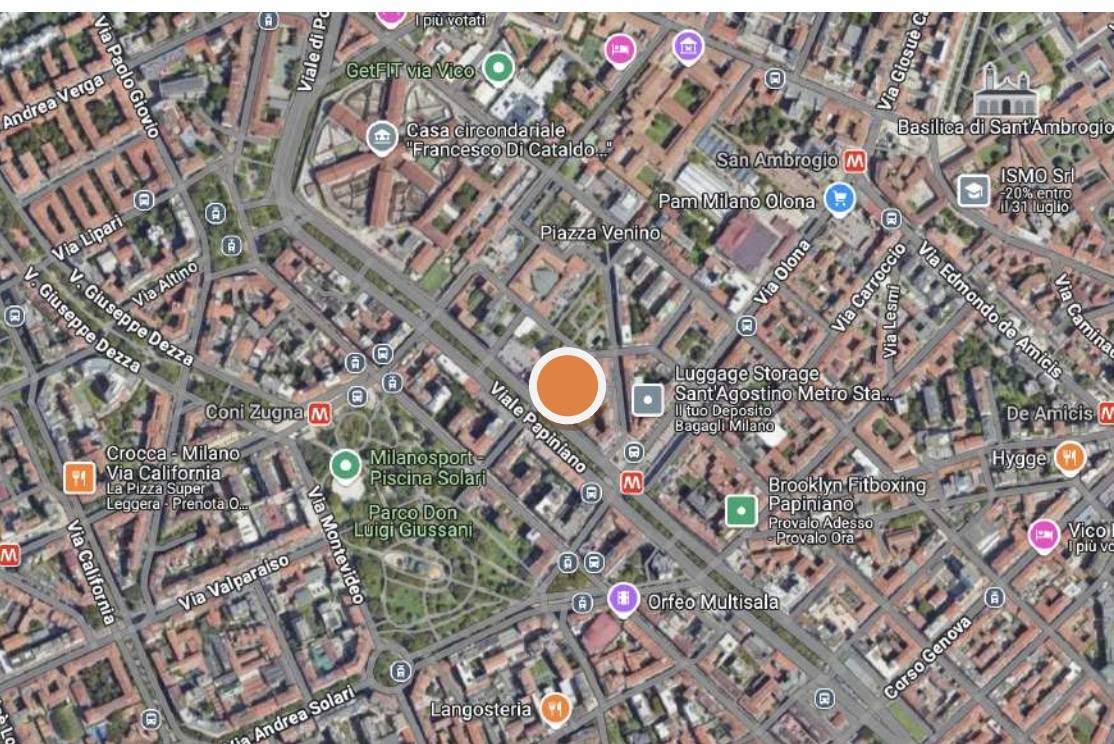This screenshot has width=1114, height=744.
Task: Open the Milanosport Piscina Solari pin
Action: (346, 465)
